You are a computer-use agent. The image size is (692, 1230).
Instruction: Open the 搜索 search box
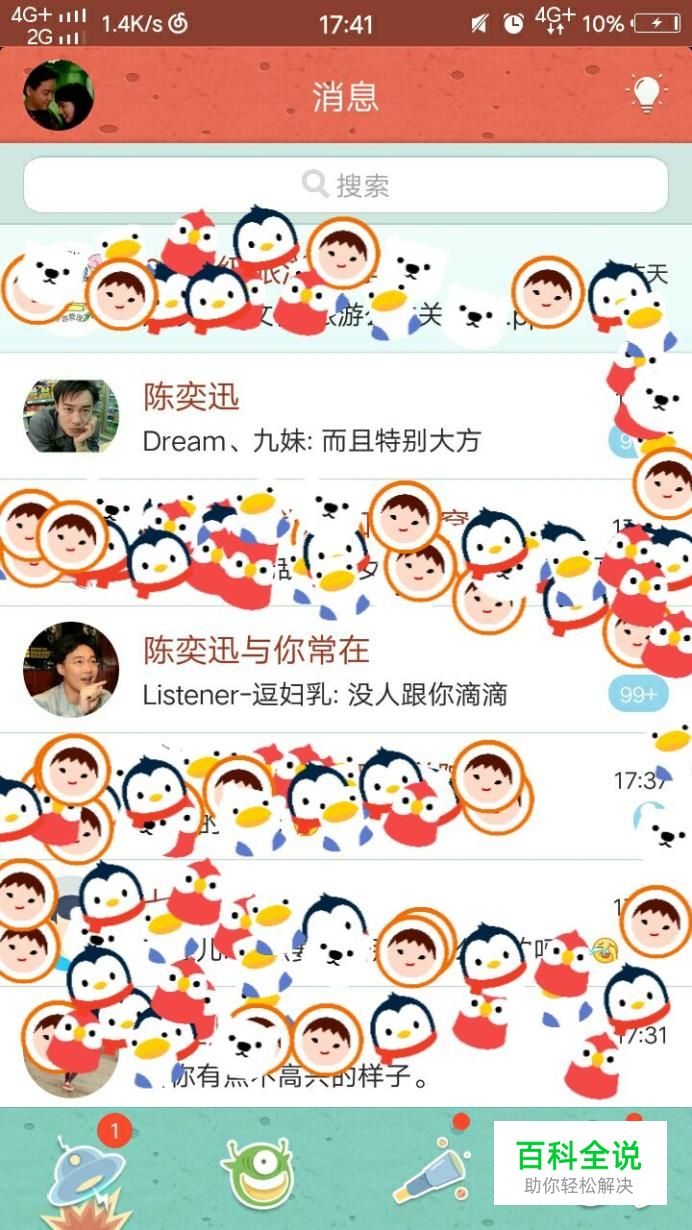[345, 185]
